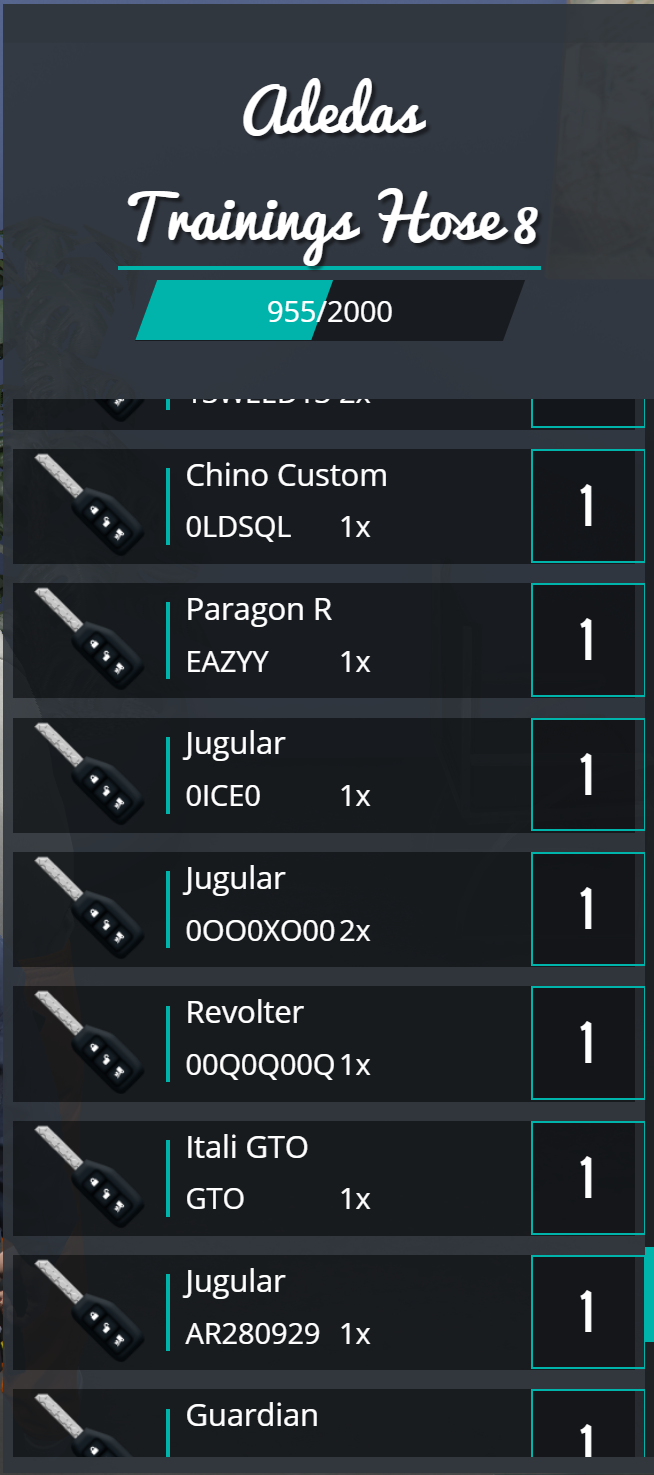This screenshot has height=1475, width=654.
Task: Edit quantity box for Chino Custom
Action: tap(588, 506)
